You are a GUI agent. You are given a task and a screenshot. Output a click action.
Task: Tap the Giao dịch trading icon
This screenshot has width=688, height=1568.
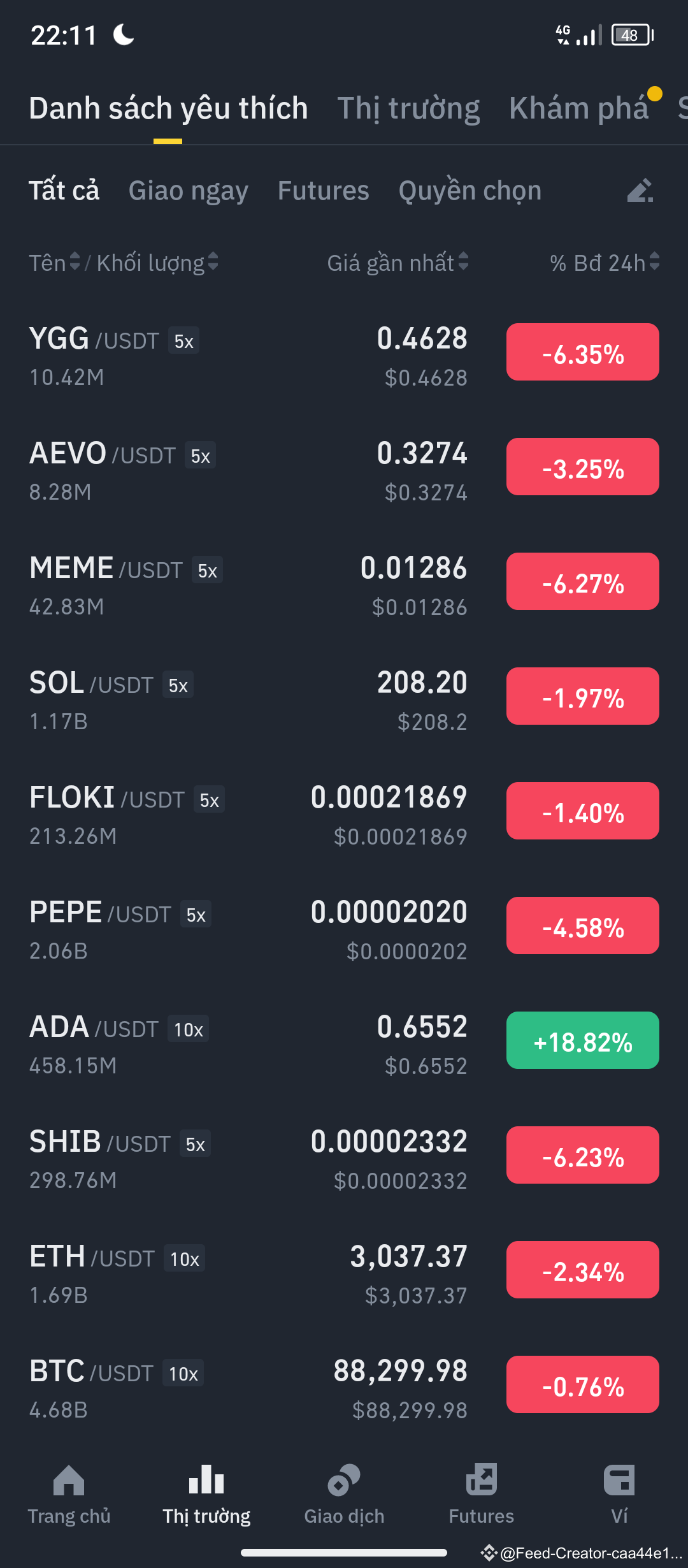344,1479
